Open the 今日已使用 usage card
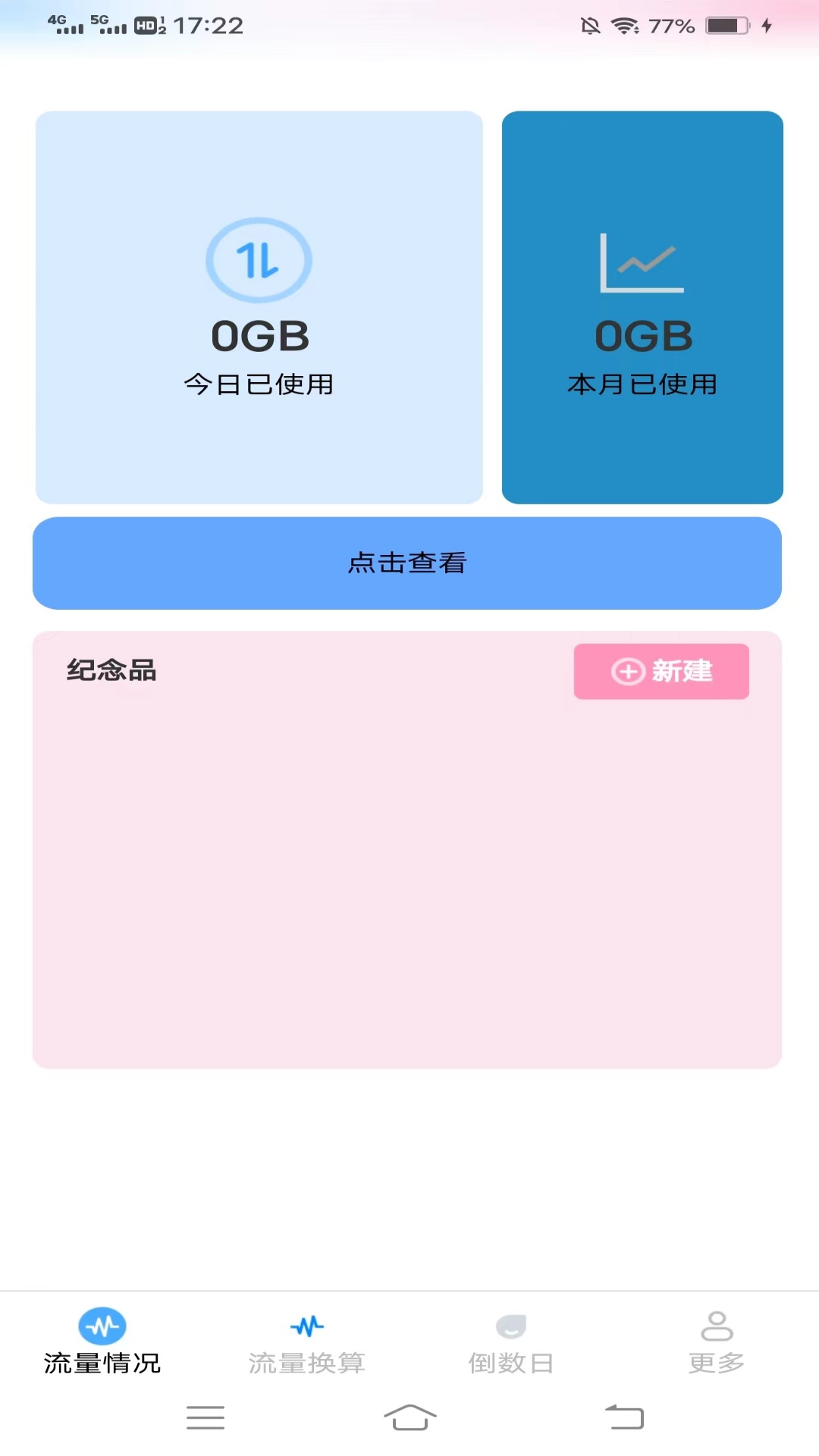Screen dimensions: 819x1456 [259, 307]
